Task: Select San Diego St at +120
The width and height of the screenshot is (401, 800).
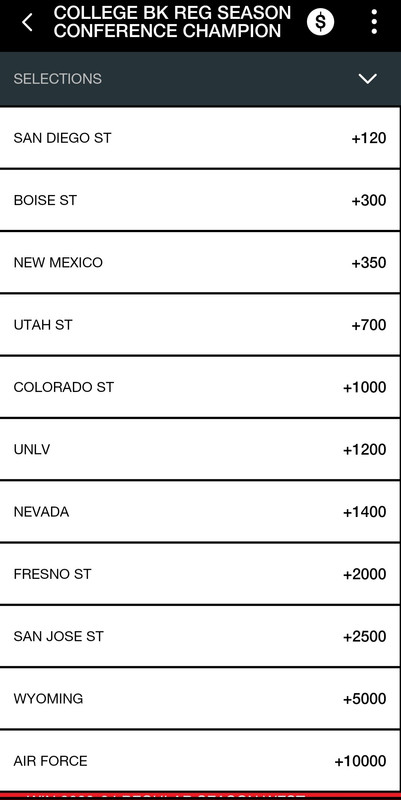Action: tap(200, 138)
